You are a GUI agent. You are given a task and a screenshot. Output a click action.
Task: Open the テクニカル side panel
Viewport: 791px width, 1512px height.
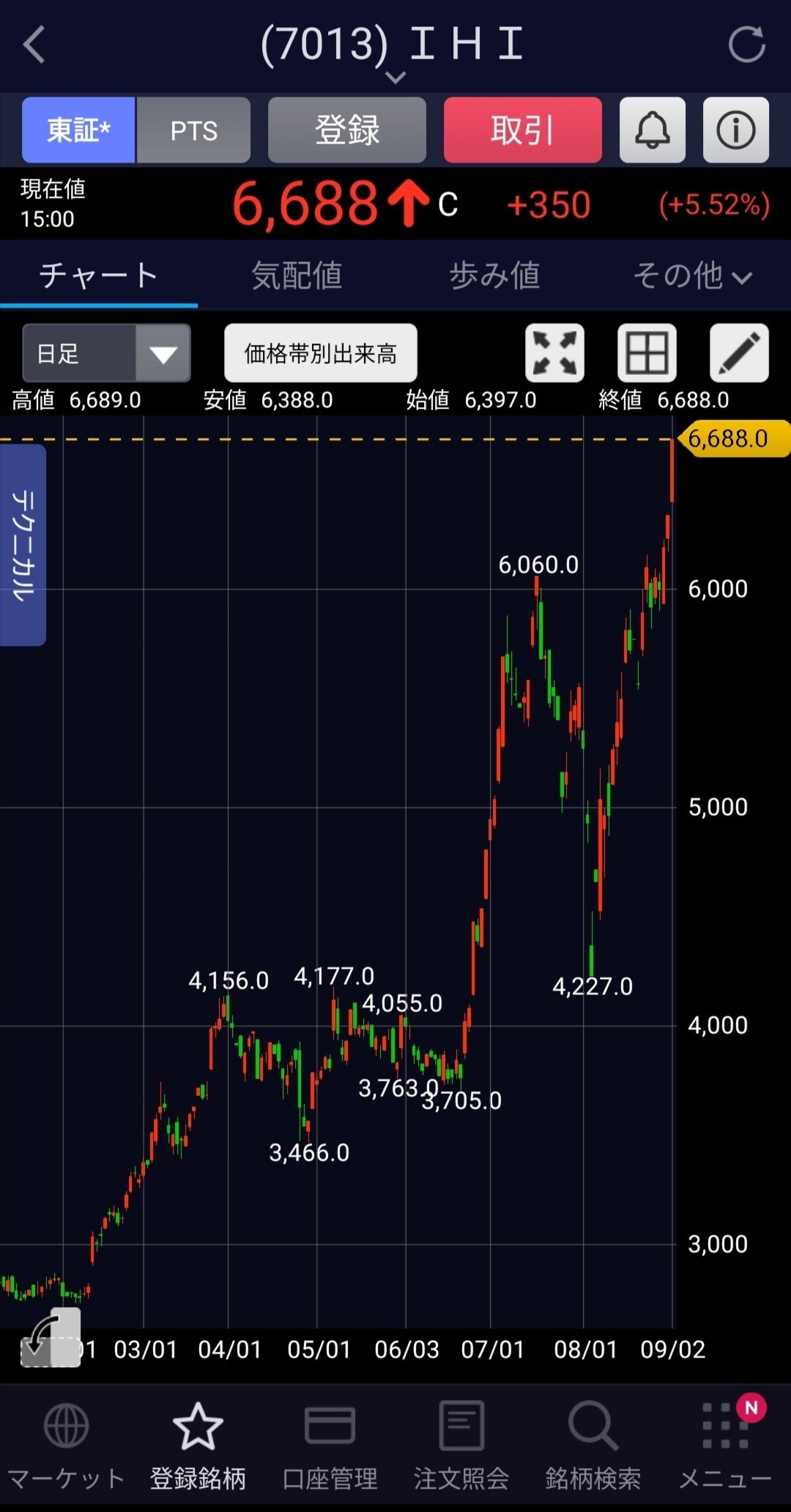[x=23, y=545]
